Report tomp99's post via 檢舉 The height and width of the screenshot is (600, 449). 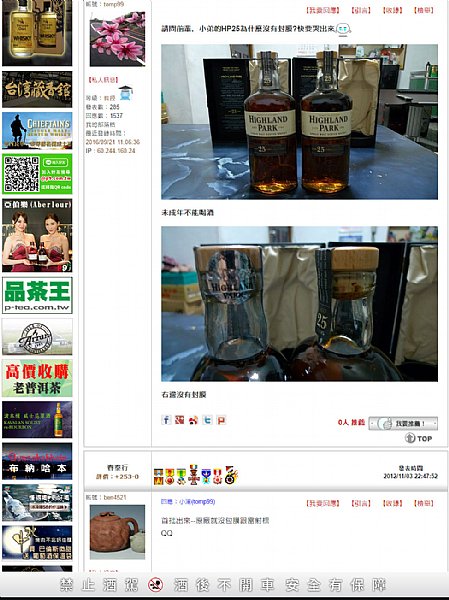tap(424, 10)
